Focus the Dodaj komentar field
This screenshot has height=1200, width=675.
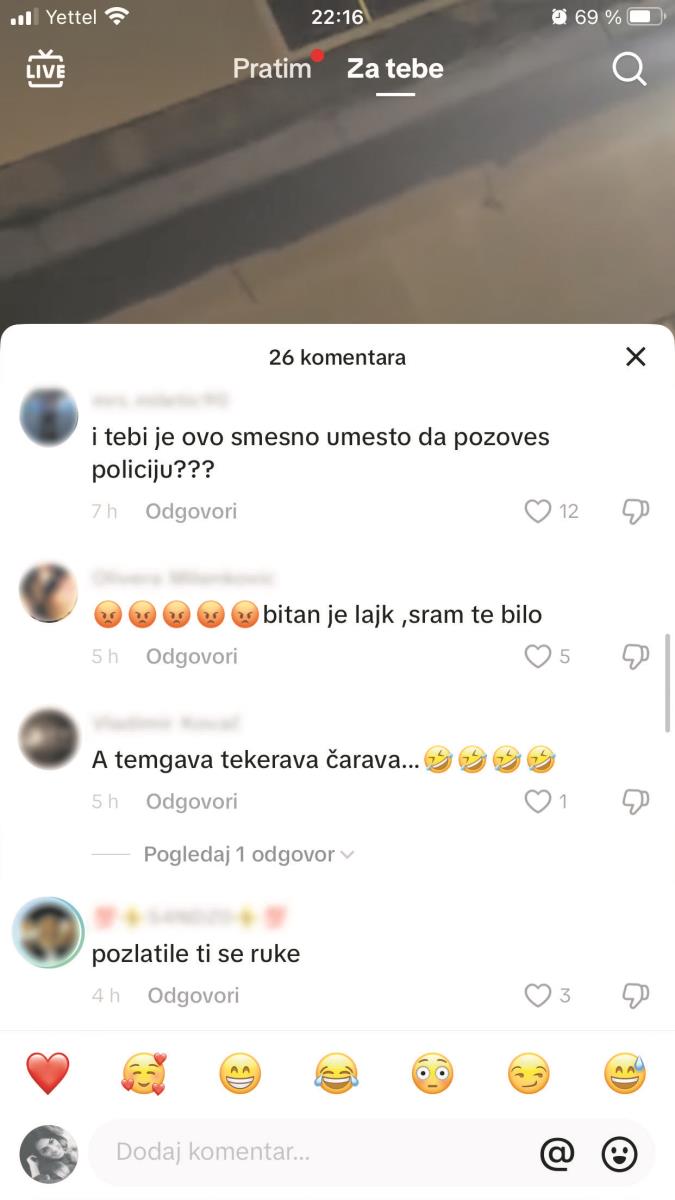(x=300, y=1152)
